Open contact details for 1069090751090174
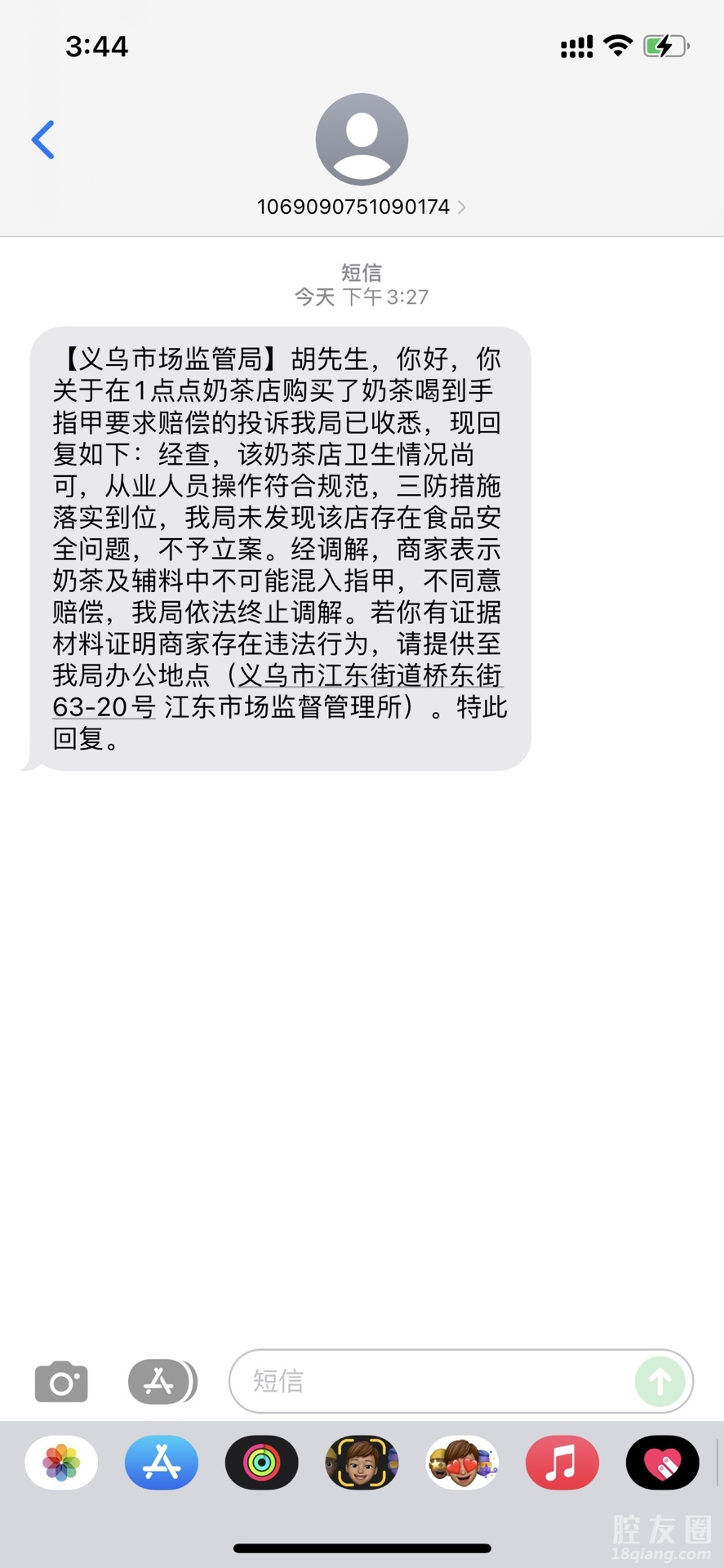The height and width of the screenshot is (1568, 724). [361, 207]
